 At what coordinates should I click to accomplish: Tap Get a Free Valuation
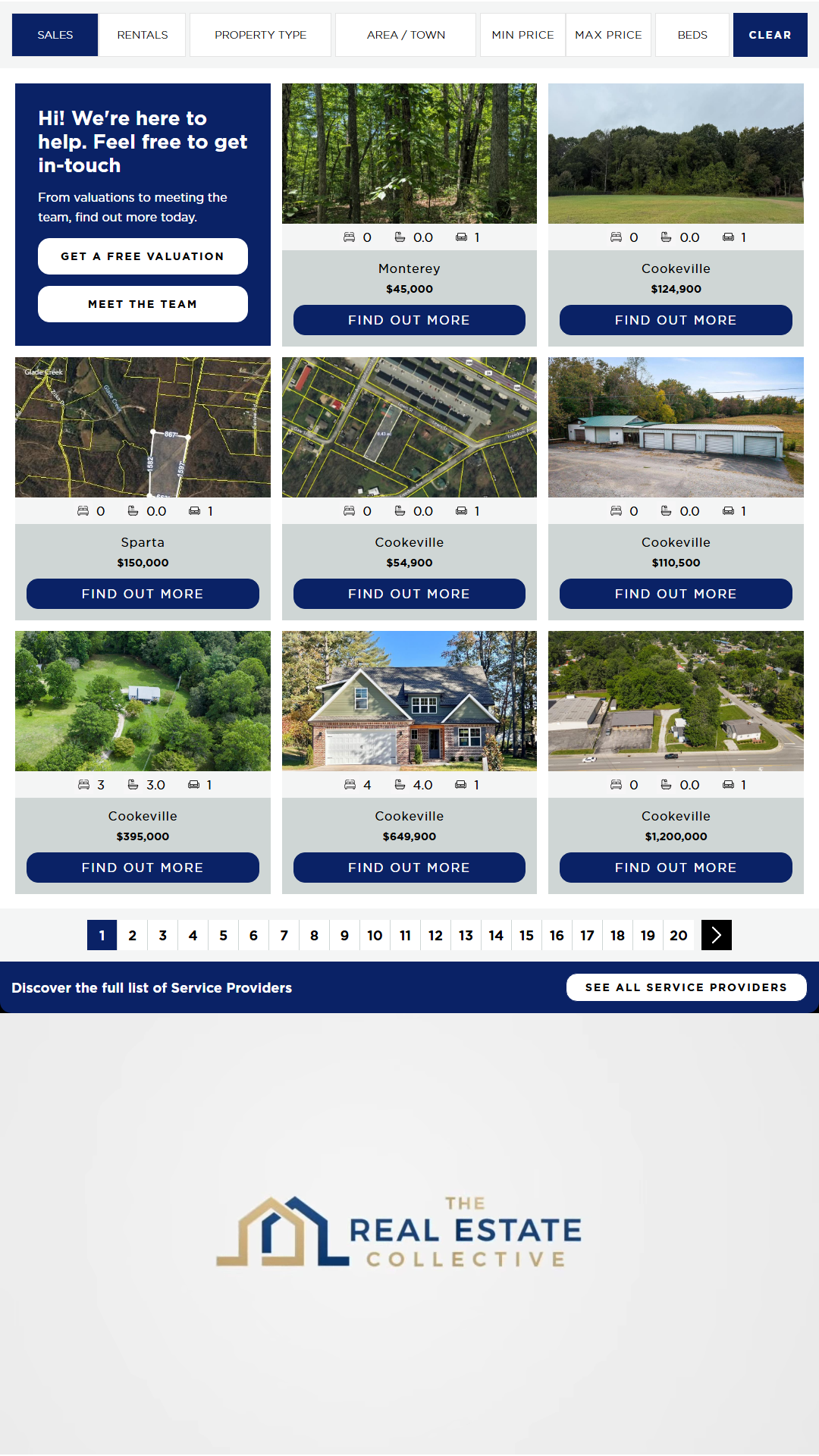click(143, 256)
